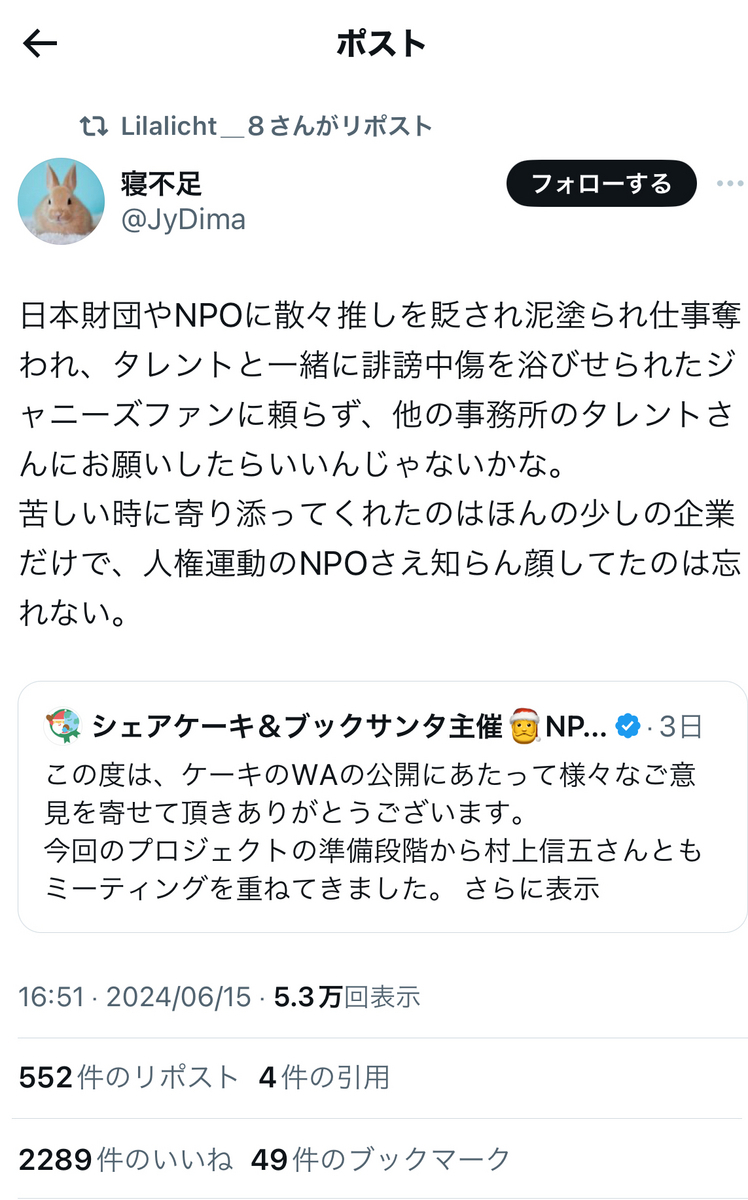Screen dimensions: 748x1200
Task: View the 4 件の引用 list
Action: coord(322,1077)
